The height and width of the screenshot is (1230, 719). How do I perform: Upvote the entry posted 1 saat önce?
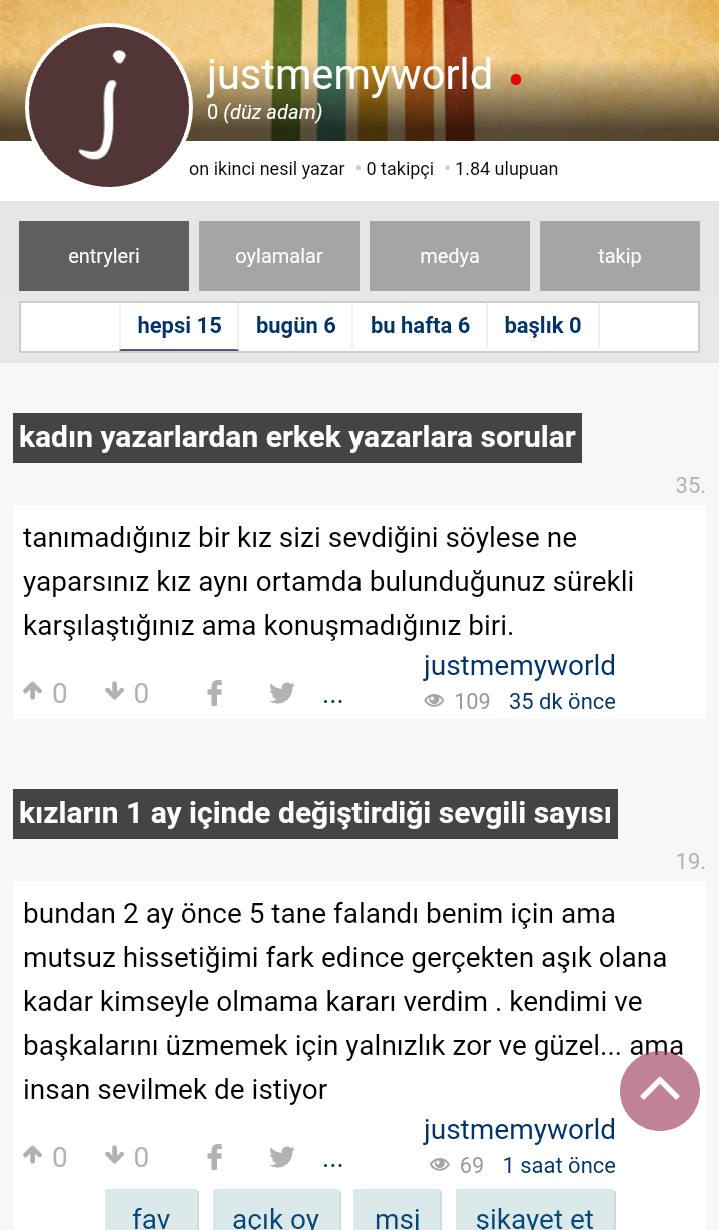(34, 1156)
